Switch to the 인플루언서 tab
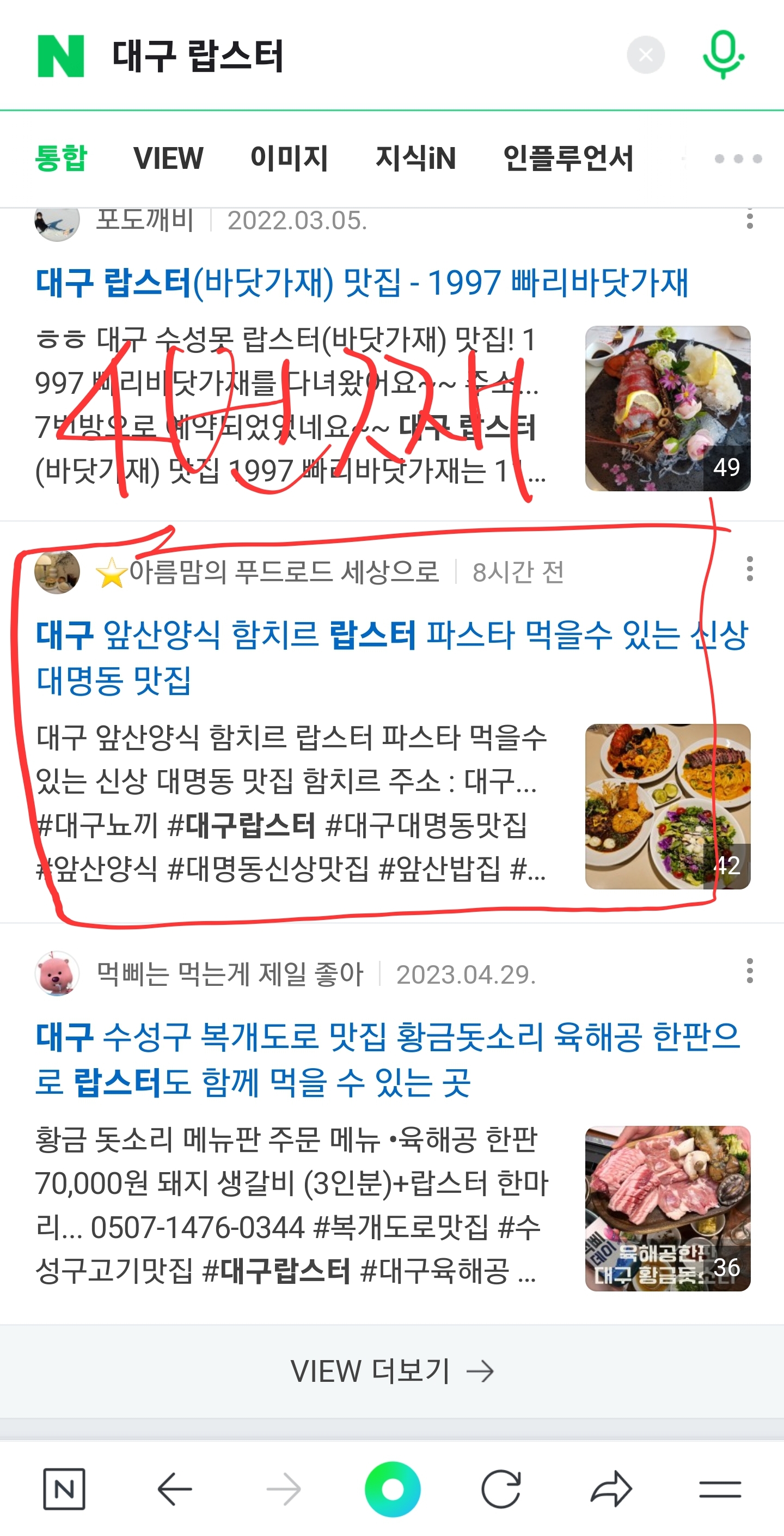The height and width of the screenshot is (1536, 784). [x=568, y=159]
